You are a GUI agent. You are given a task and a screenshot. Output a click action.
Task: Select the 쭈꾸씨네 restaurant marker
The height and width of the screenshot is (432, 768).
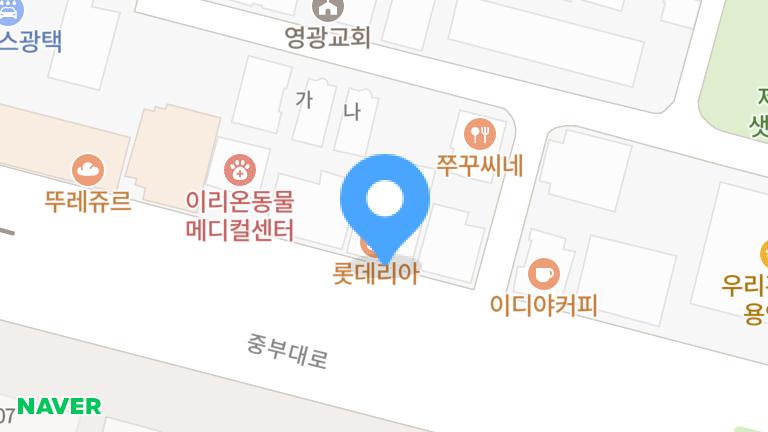481,132
